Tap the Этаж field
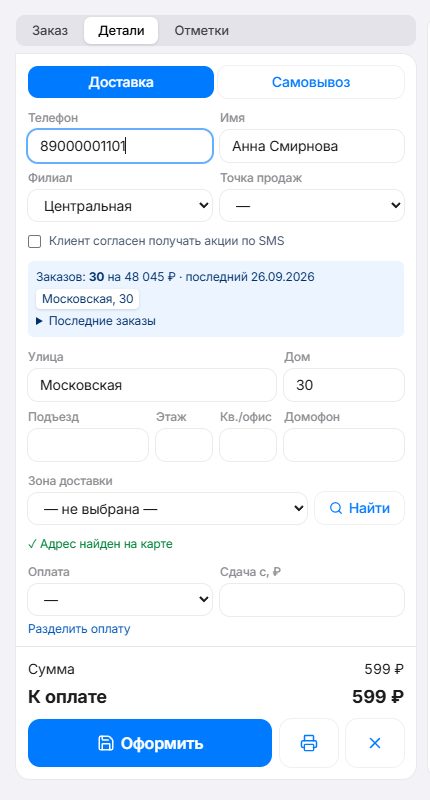This screenshot has height=800, width=430. tap(184, 445)
